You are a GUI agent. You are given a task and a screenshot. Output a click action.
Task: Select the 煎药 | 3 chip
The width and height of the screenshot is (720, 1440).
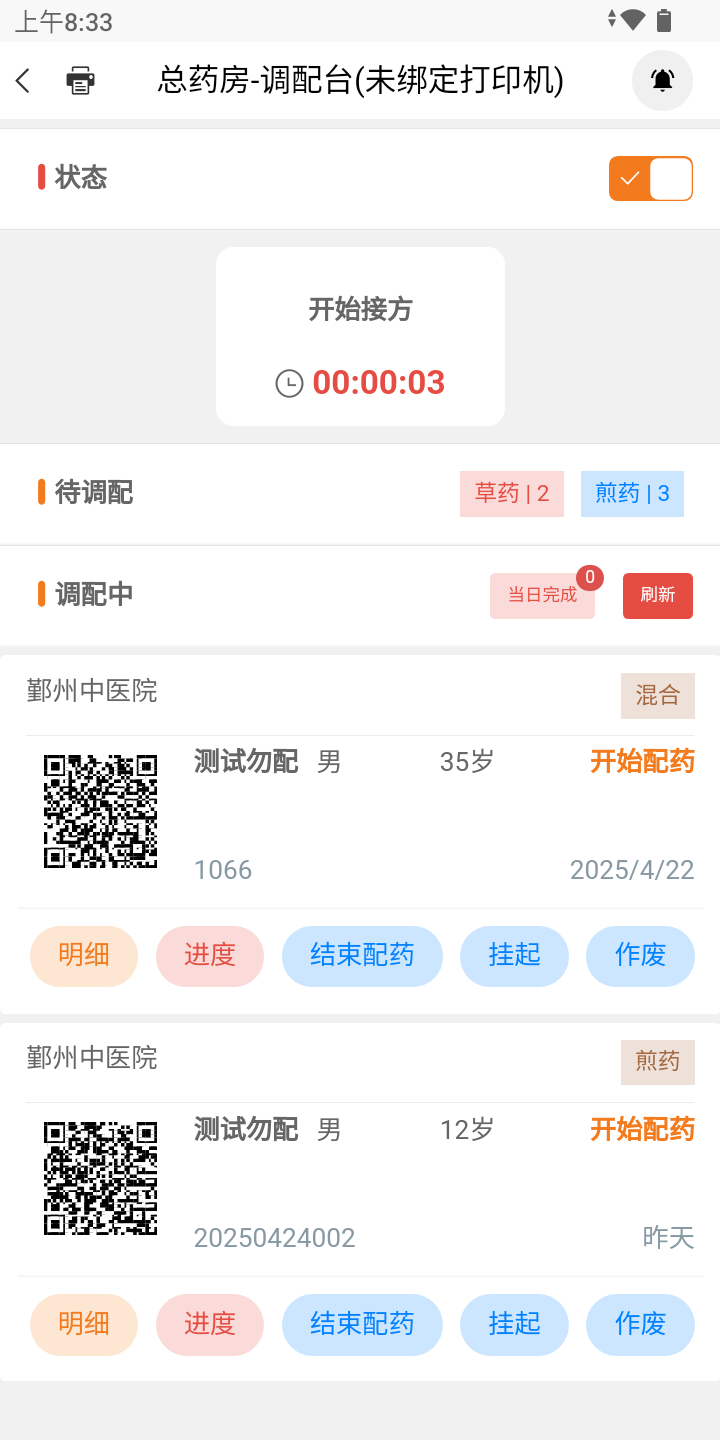pyautogui.click(x=632, y=494)
